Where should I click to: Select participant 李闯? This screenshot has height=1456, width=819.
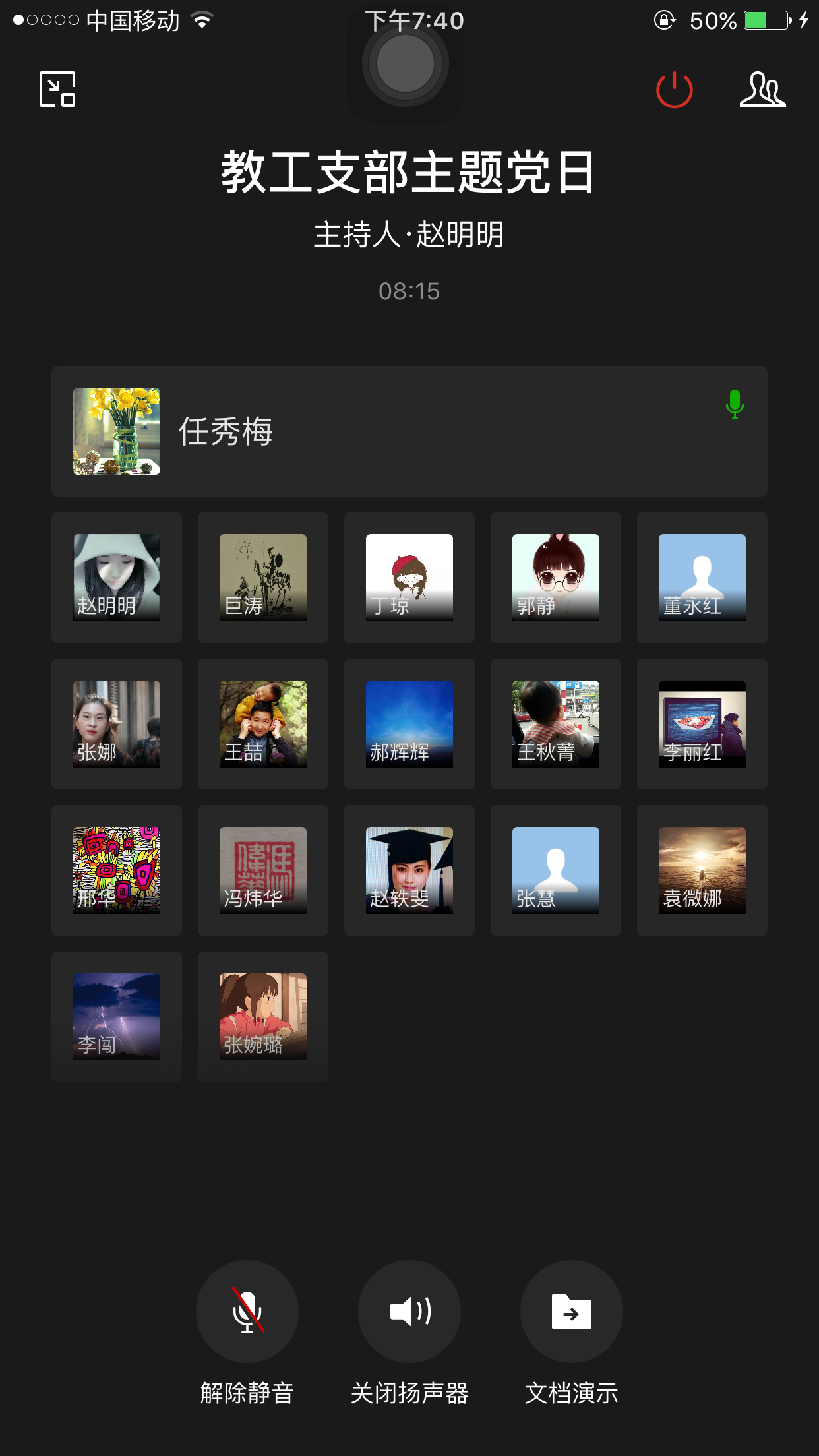pos(117,1017)
